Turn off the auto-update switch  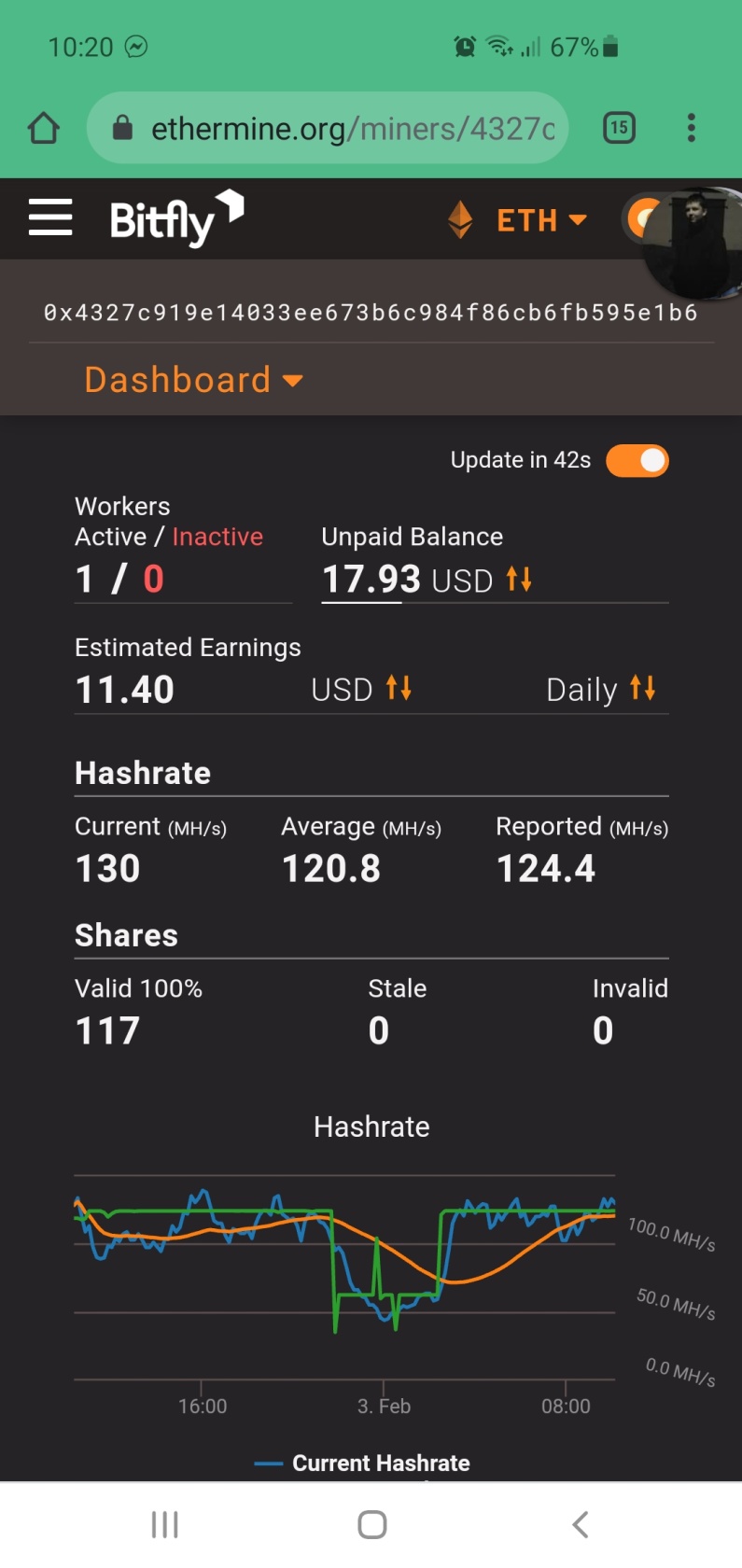tap(637, 460)
